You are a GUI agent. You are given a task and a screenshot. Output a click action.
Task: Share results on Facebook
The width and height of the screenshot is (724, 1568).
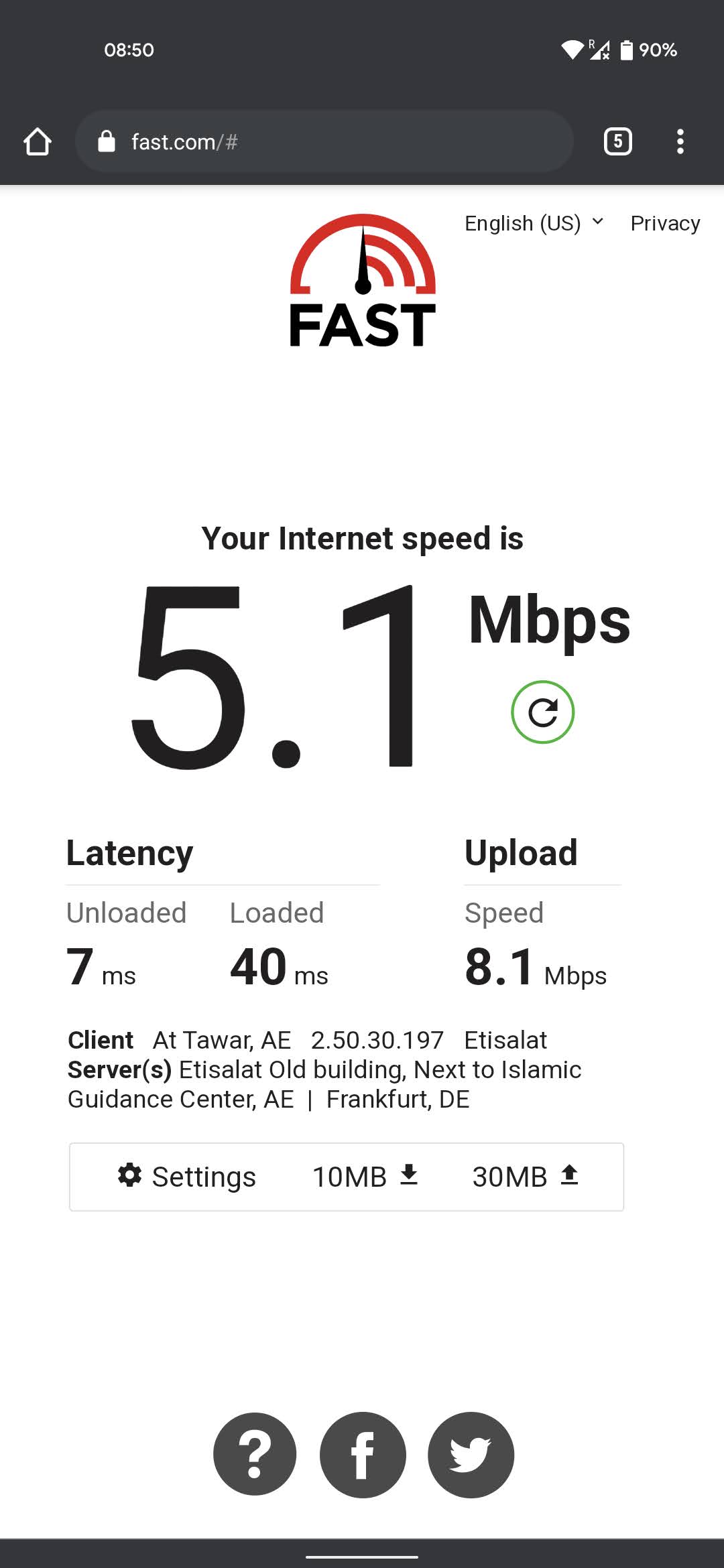(x=363, y=1454)
